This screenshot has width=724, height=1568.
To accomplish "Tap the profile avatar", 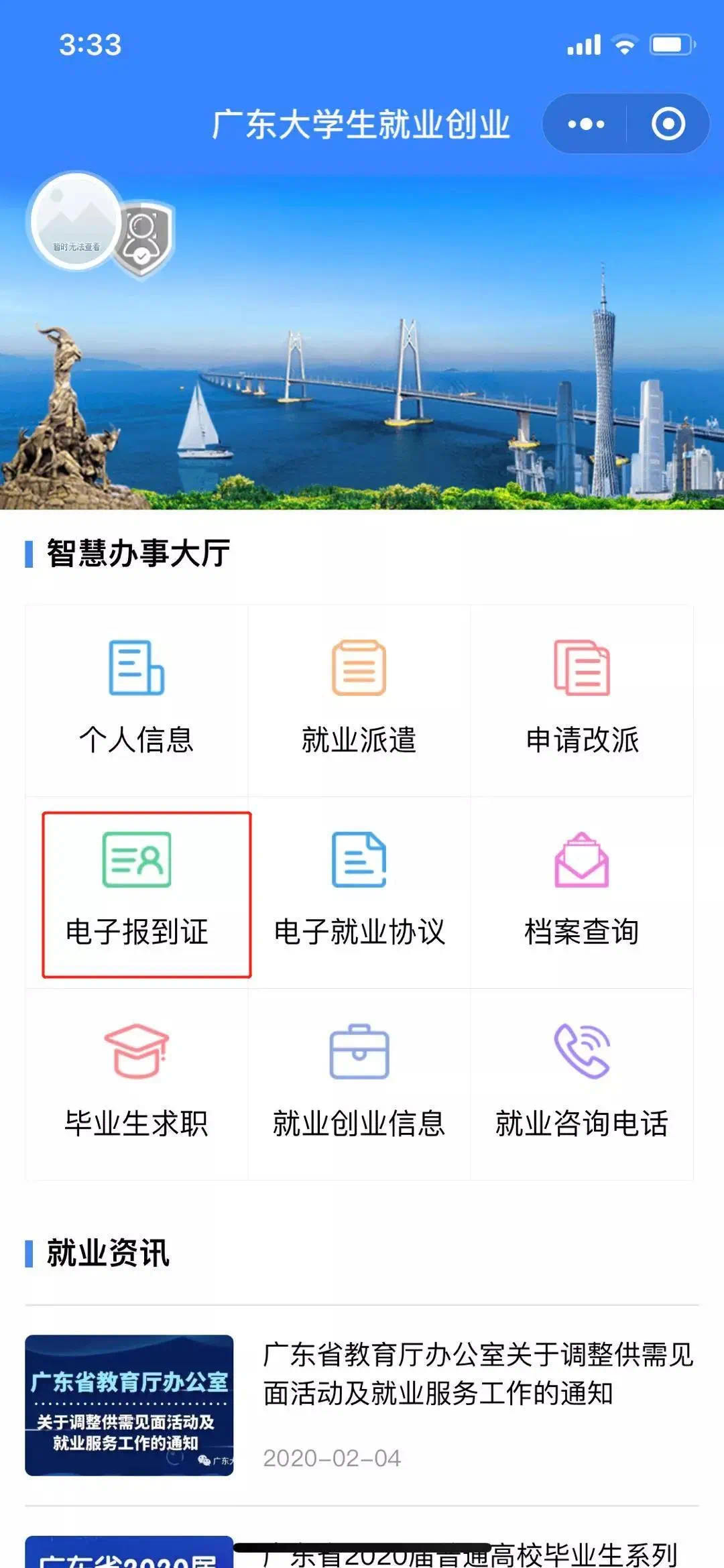I will [75, 221].
